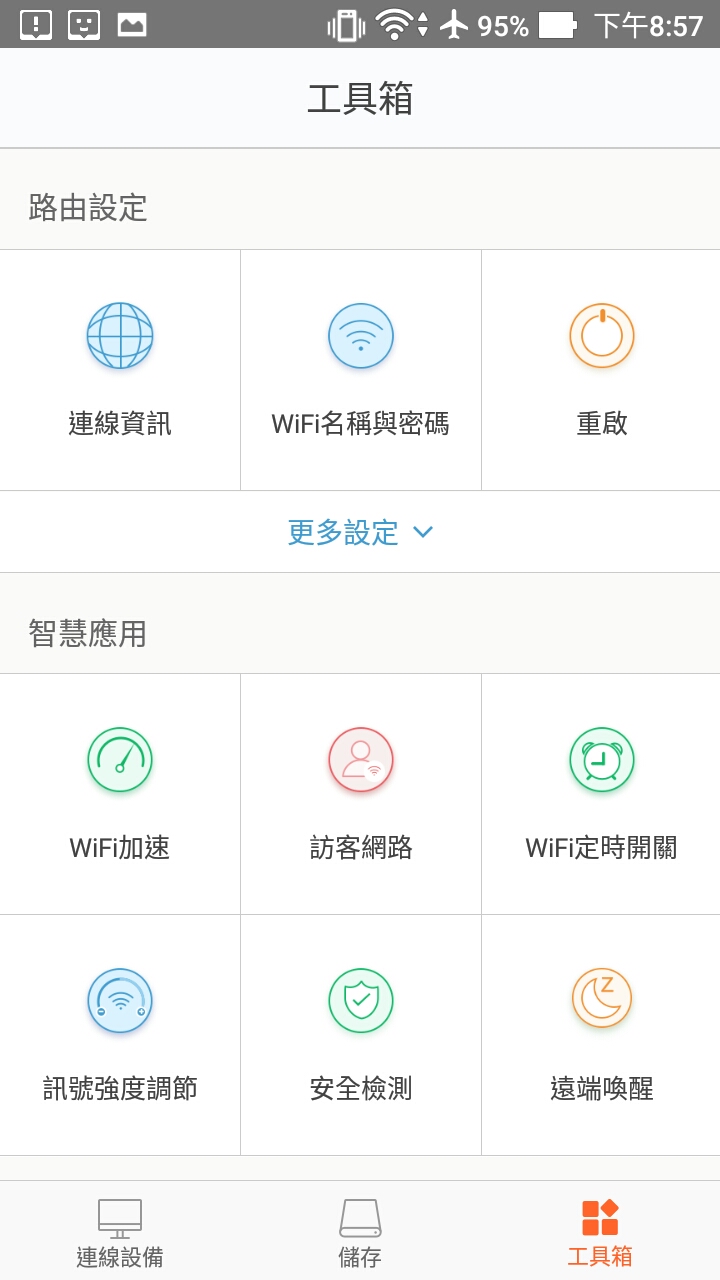Open WiFi名稱與密碼 settings

[x=361, y=370]
